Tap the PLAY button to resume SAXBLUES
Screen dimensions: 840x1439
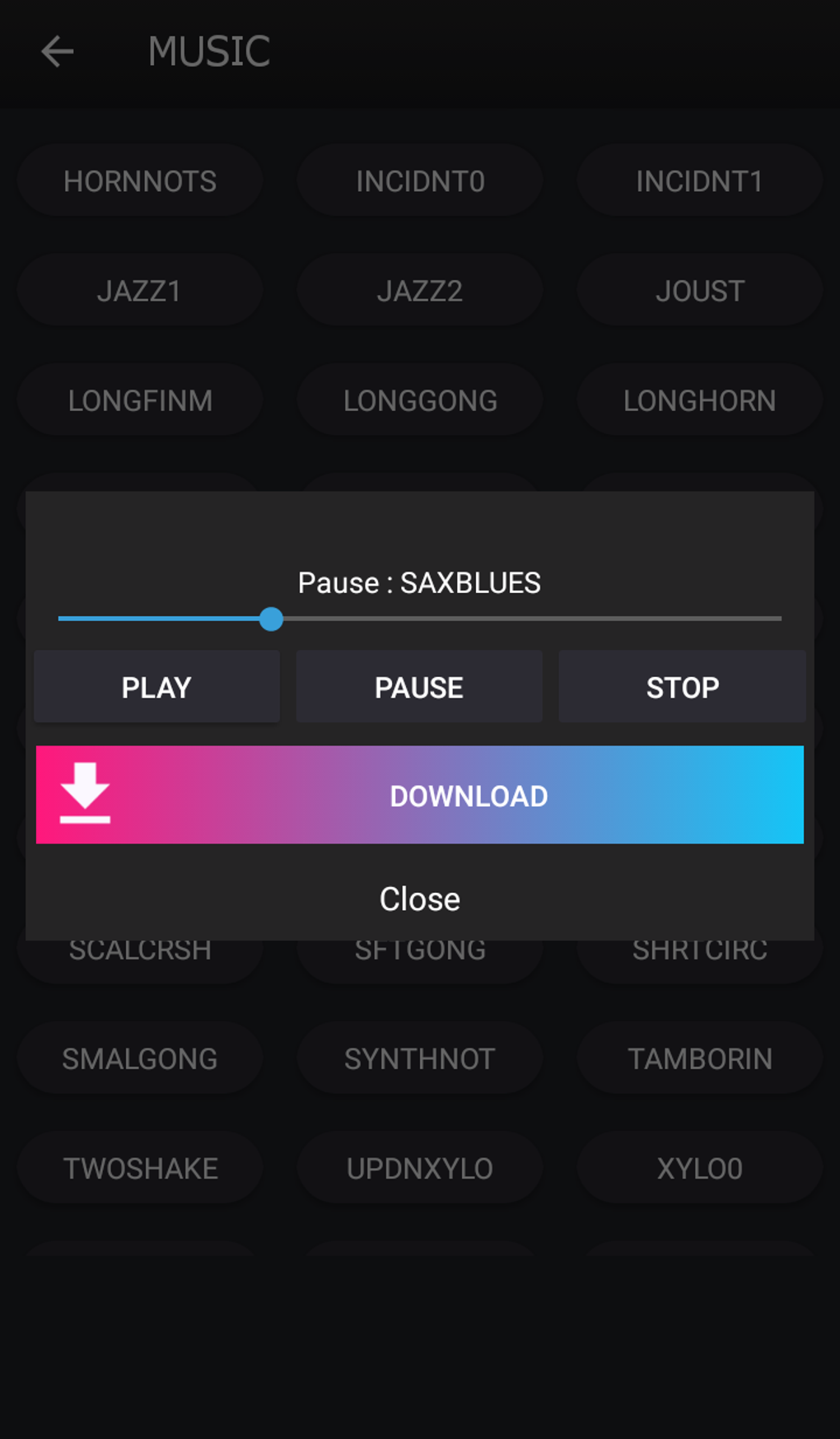point(156,686)
